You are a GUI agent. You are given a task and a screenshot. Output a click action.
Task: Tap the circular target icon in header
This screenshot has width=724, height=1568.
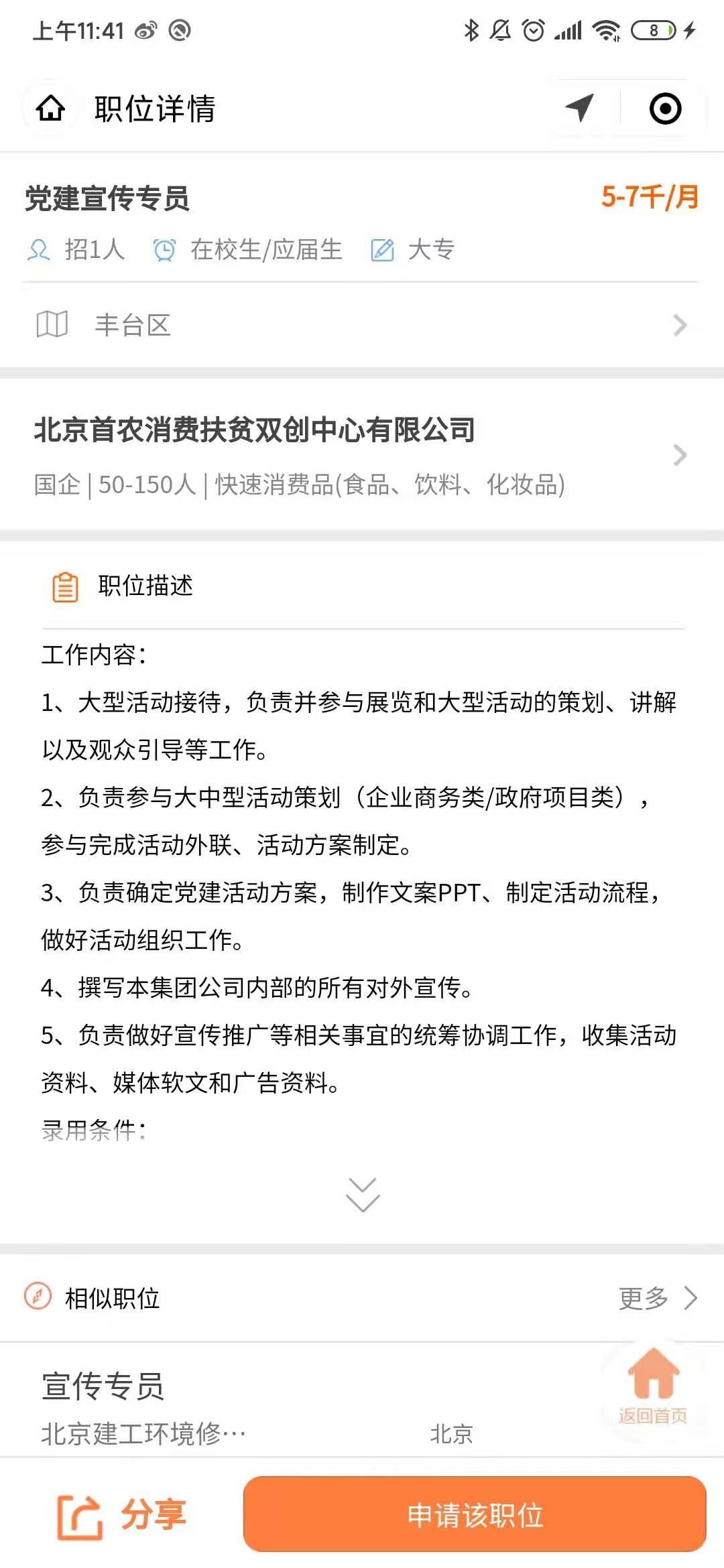(x=665, y=109)
